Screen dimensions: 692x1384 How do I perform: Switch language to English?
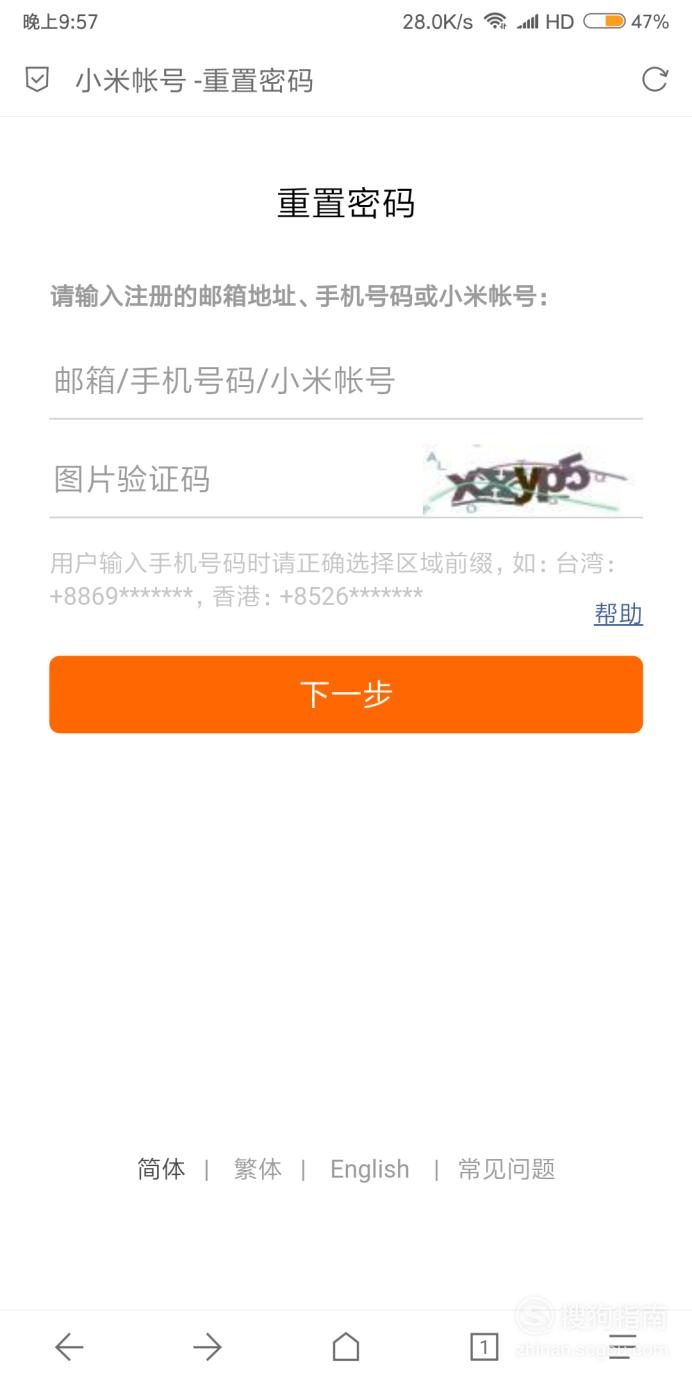370,1169
